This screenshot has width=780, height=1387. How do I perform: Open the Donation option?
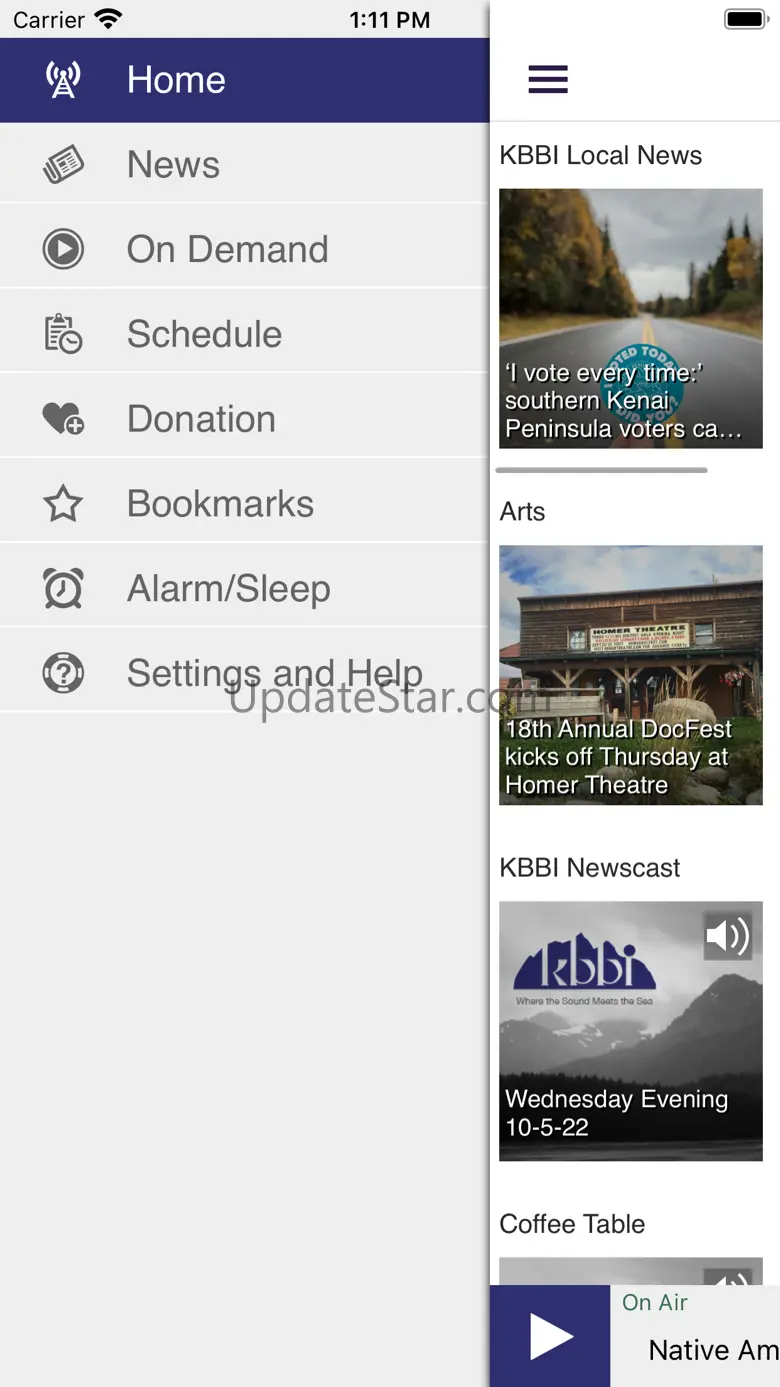click(244, 419)
